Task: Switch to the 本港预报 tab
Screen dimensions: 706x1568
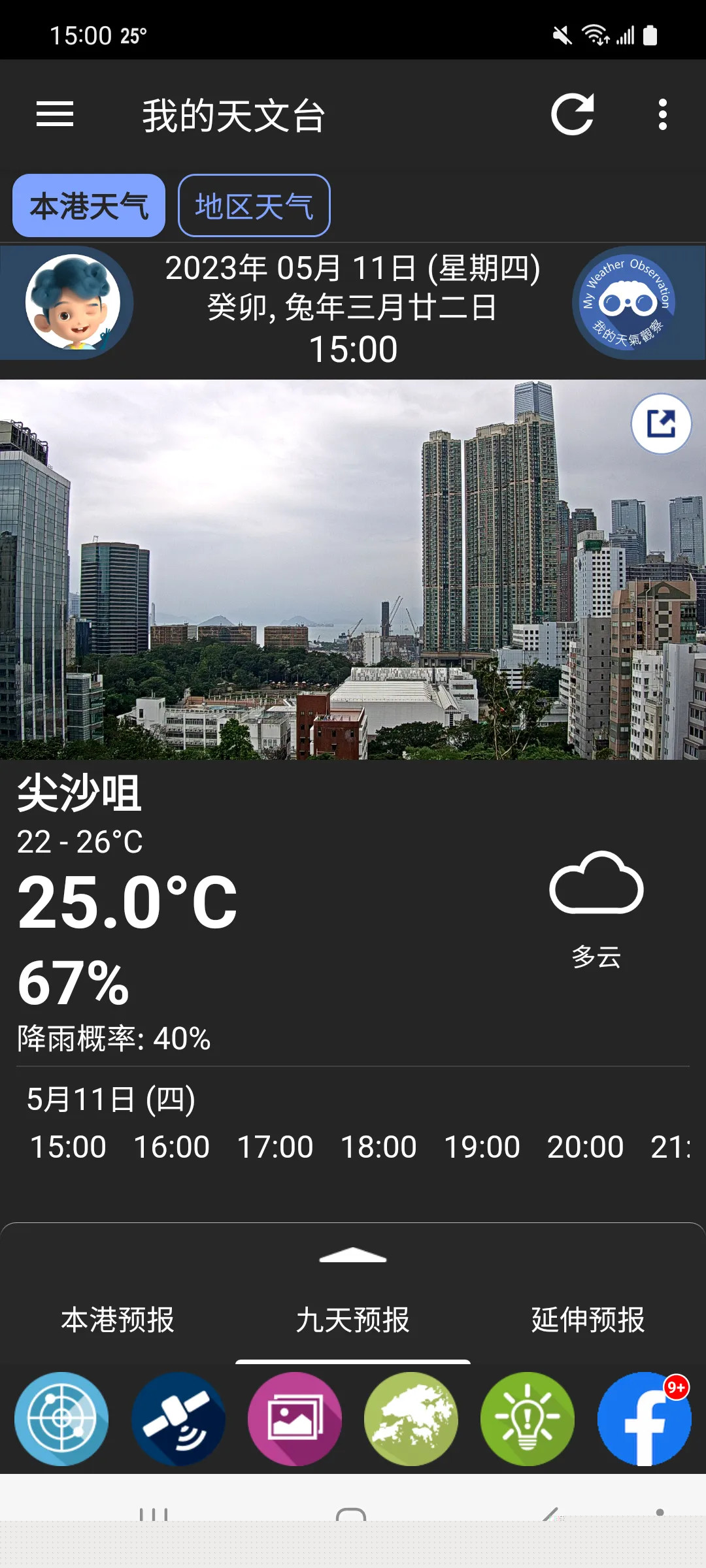Action: click(x=118, y=1320)
